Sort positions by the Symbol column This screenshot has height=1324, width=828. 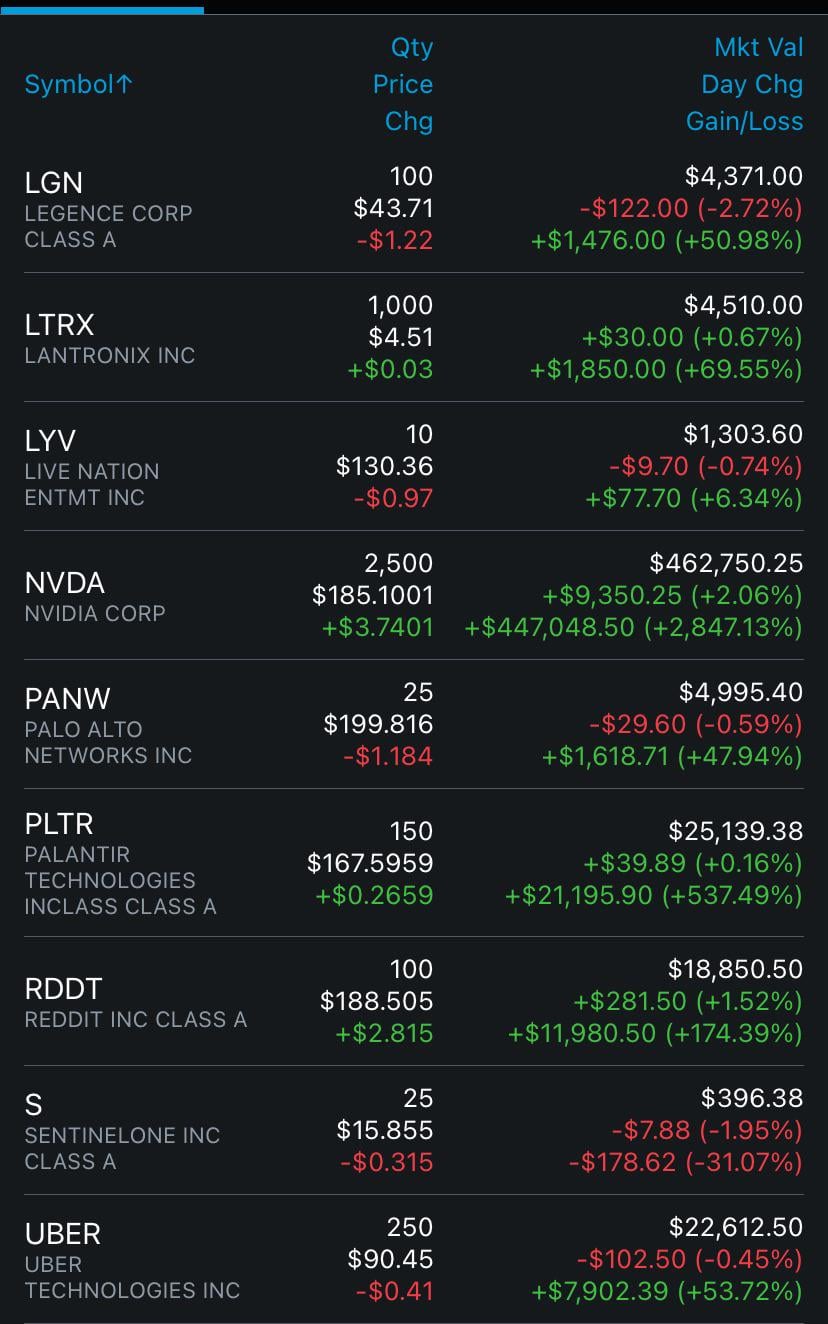(x=78, y=85)
